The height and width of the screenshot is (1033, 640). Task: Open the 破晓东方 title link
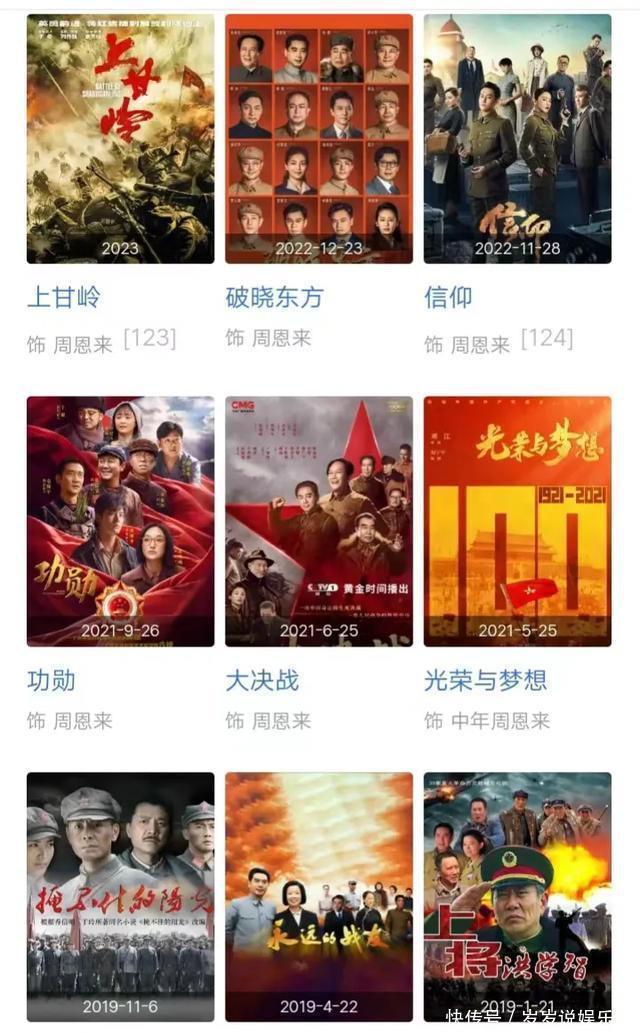tap(274, 297)
